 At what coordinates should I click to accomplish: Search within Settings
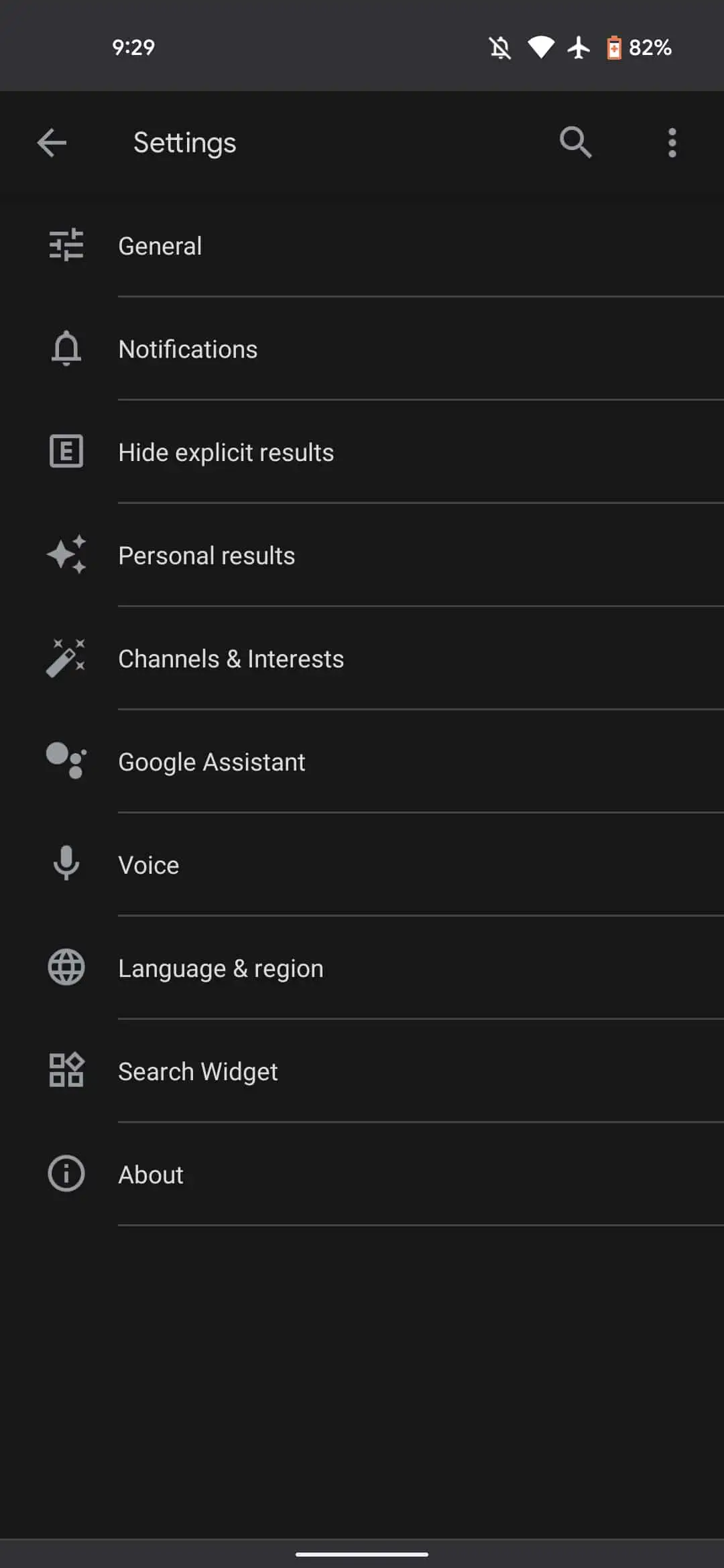coord(576,143)
